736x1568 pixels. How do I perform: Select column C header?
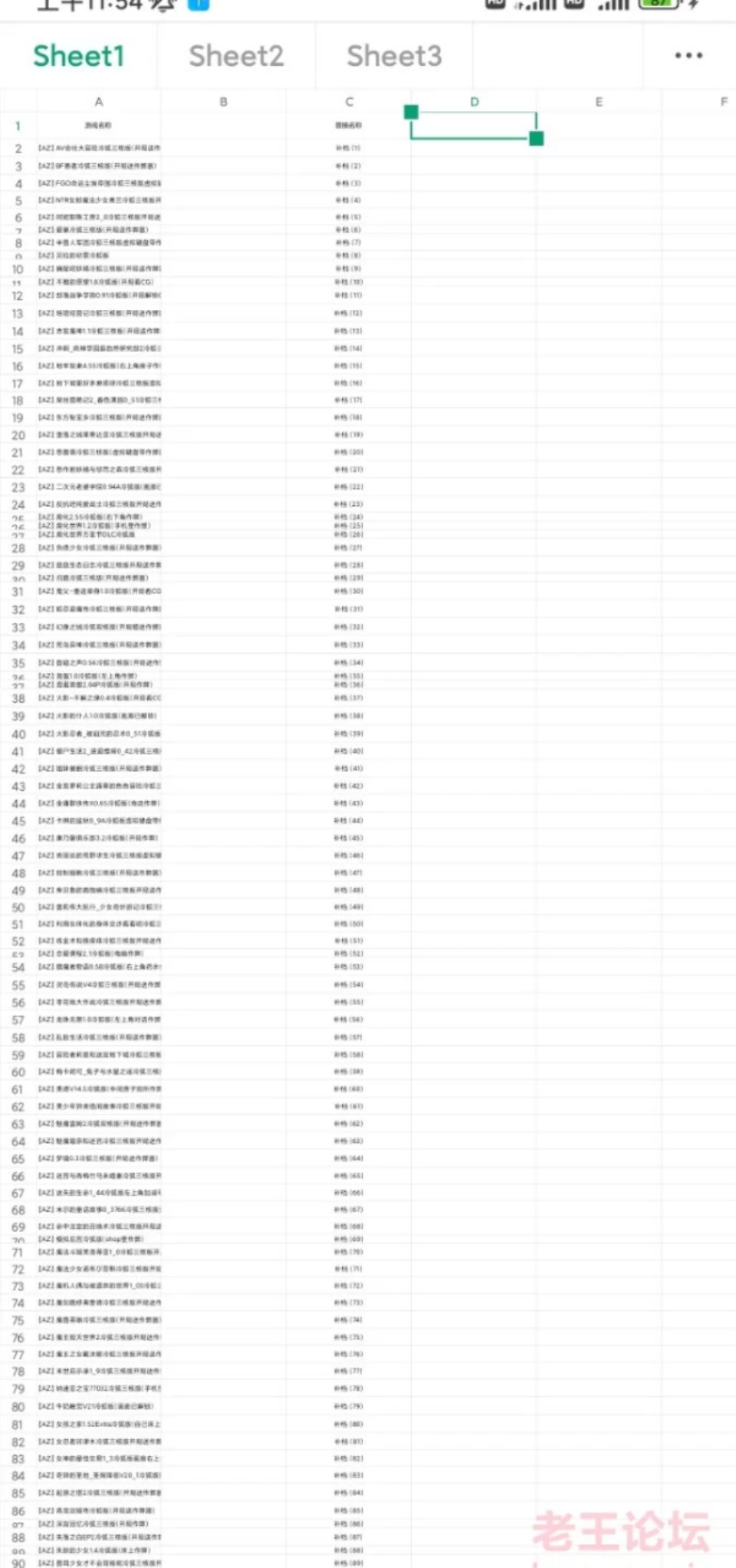(x=349, y=101)
